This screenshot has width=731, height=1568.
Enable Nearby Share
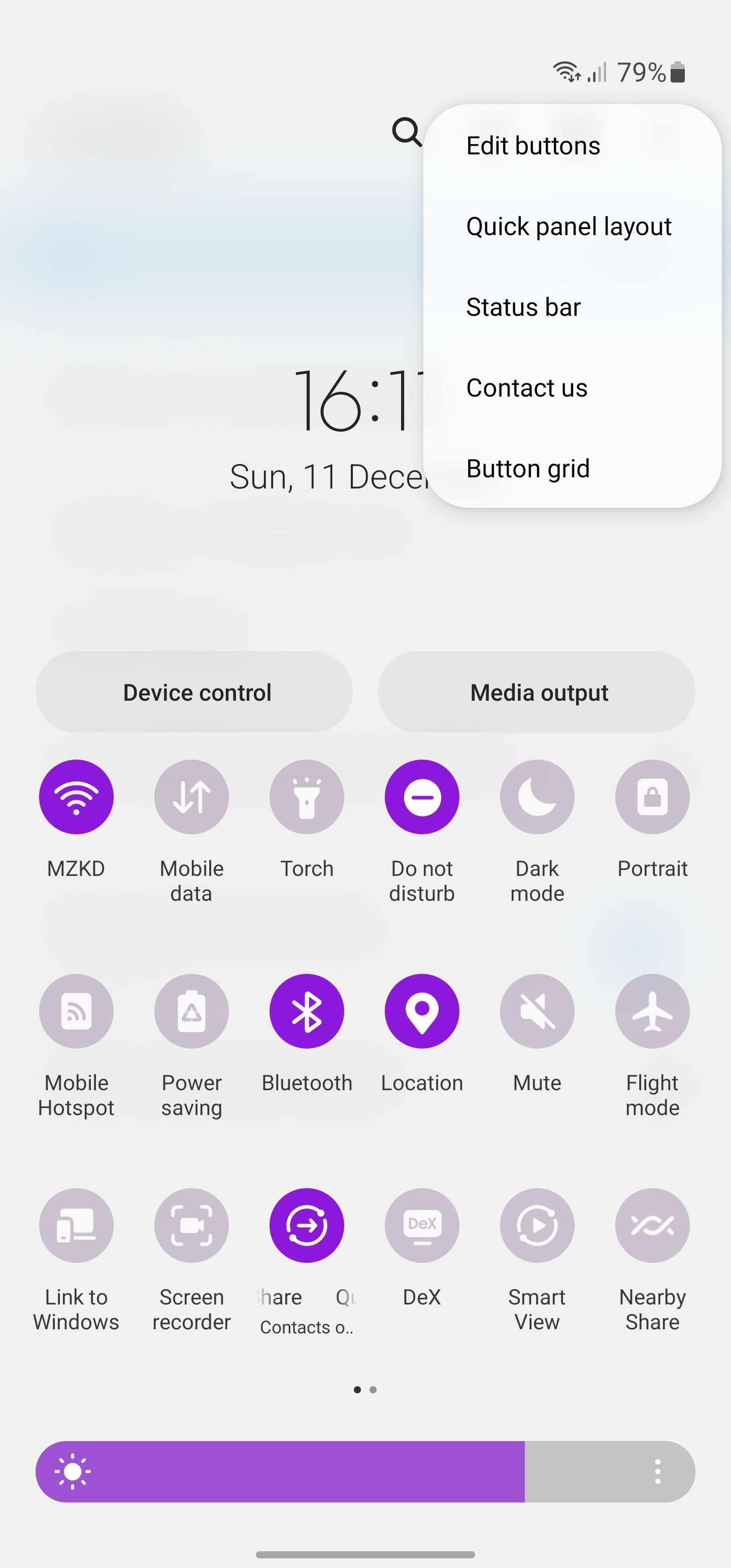click(x=652, y=1225)
